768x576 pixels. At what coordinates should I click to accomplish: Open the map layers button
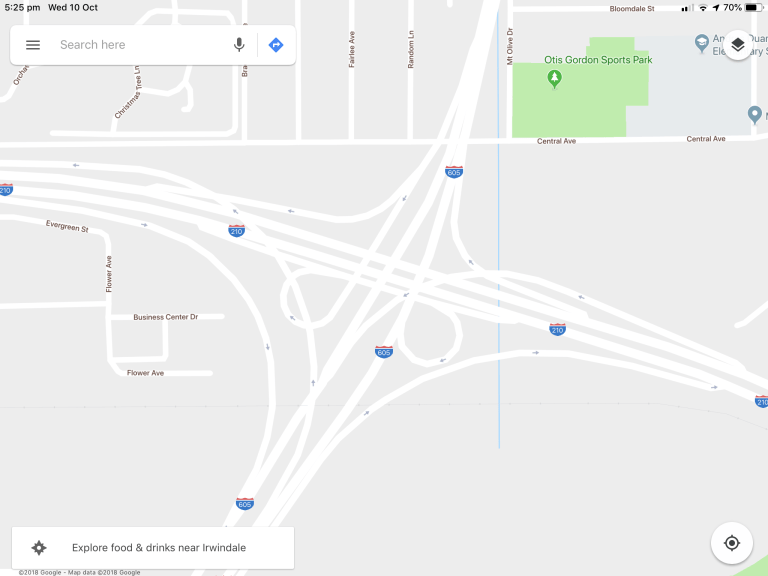tap(737, 45)
